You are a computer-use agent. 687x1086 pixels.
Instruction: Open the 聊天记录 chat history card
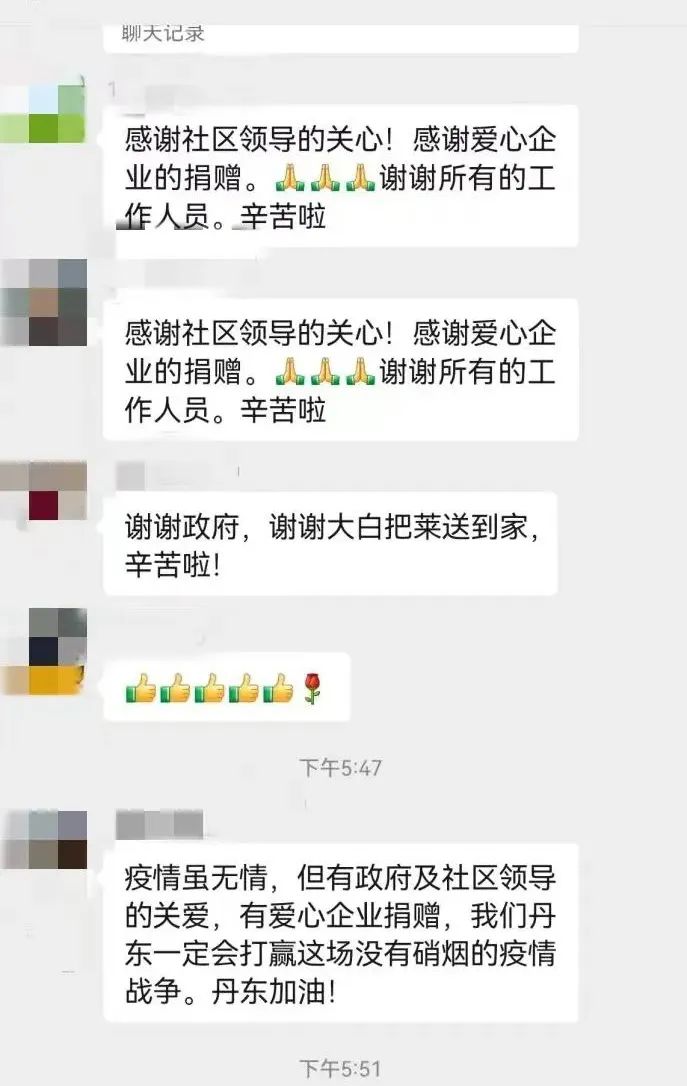coord(340,32)
